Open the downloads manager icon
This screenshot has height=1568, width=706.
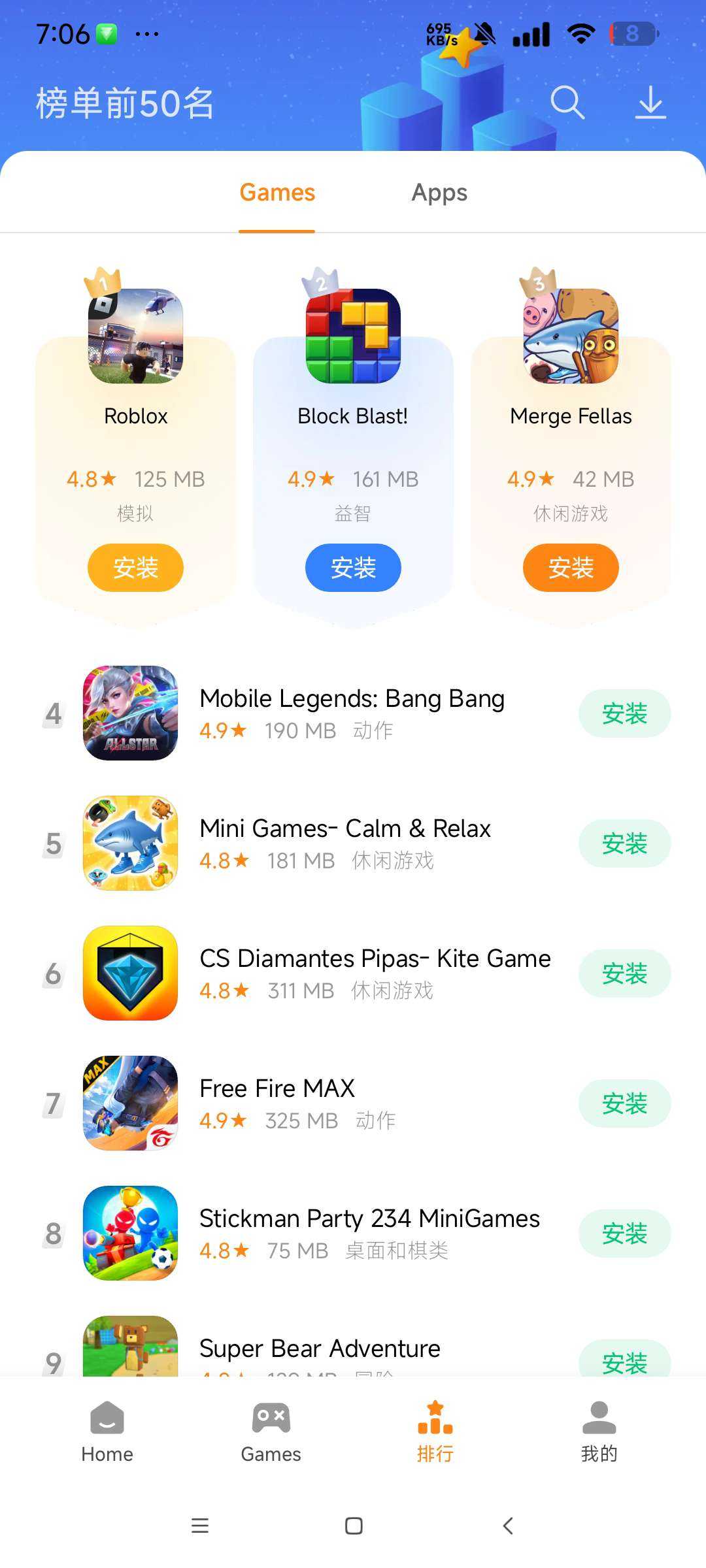click(x=650, y=103)
